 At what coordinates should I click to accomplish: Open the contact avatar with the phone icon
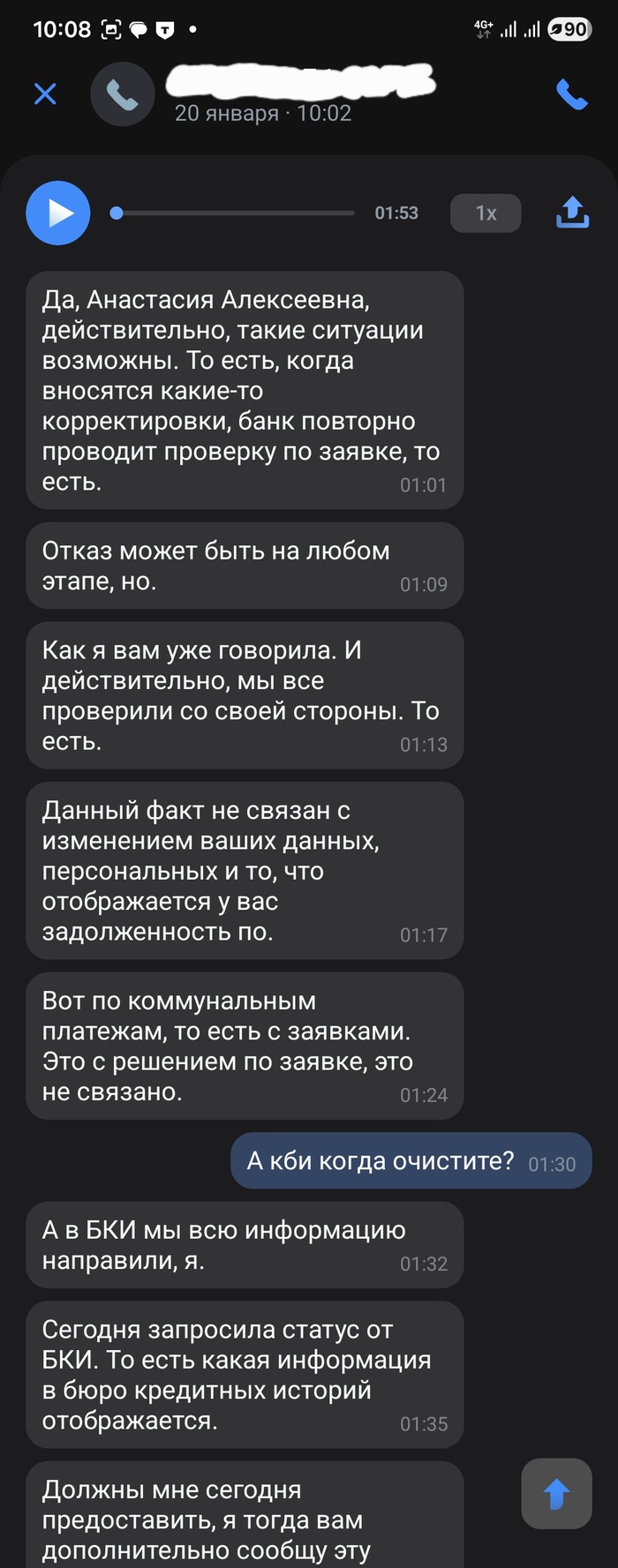[123, 94]
